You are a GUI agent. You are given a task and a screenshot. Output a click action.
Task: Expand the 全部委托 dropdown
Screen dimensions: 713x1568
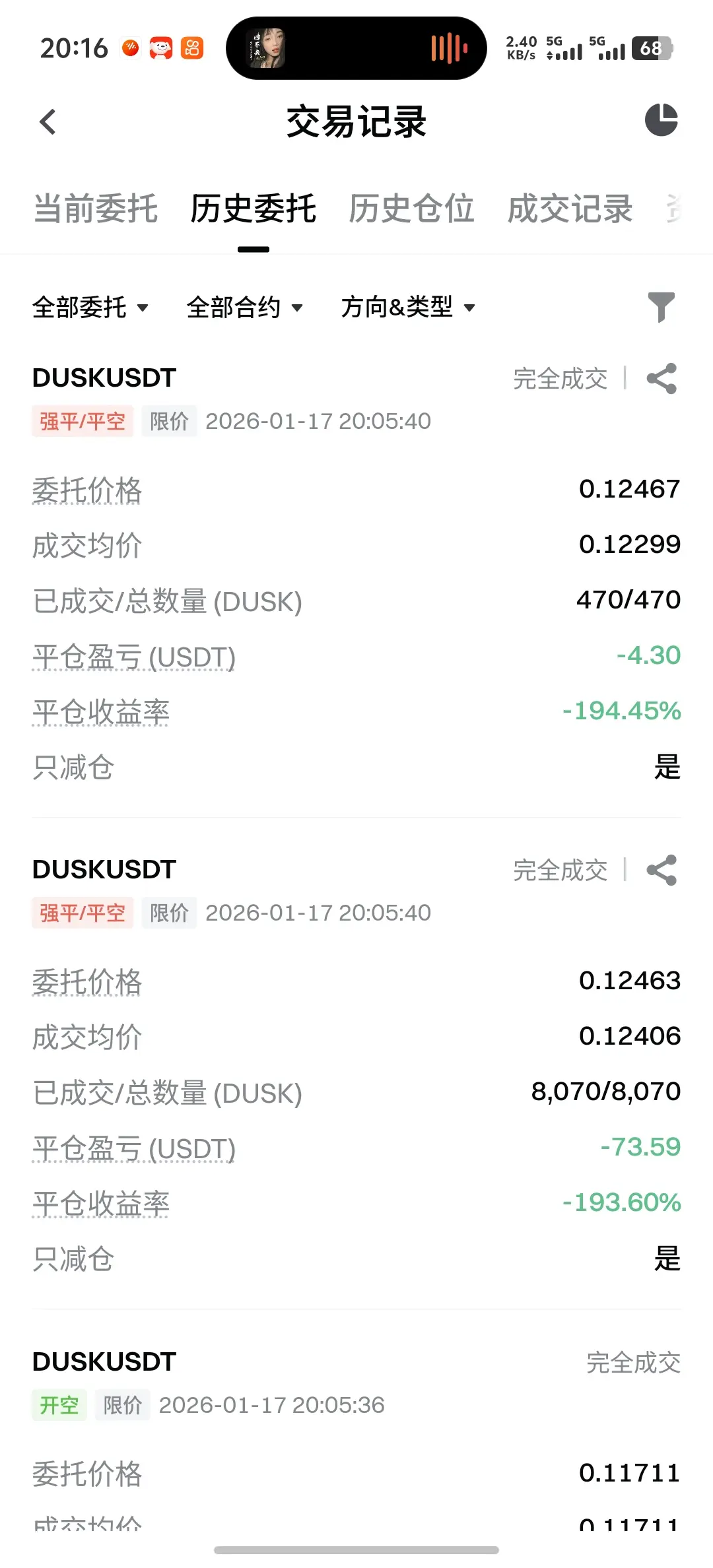point(90,308)
